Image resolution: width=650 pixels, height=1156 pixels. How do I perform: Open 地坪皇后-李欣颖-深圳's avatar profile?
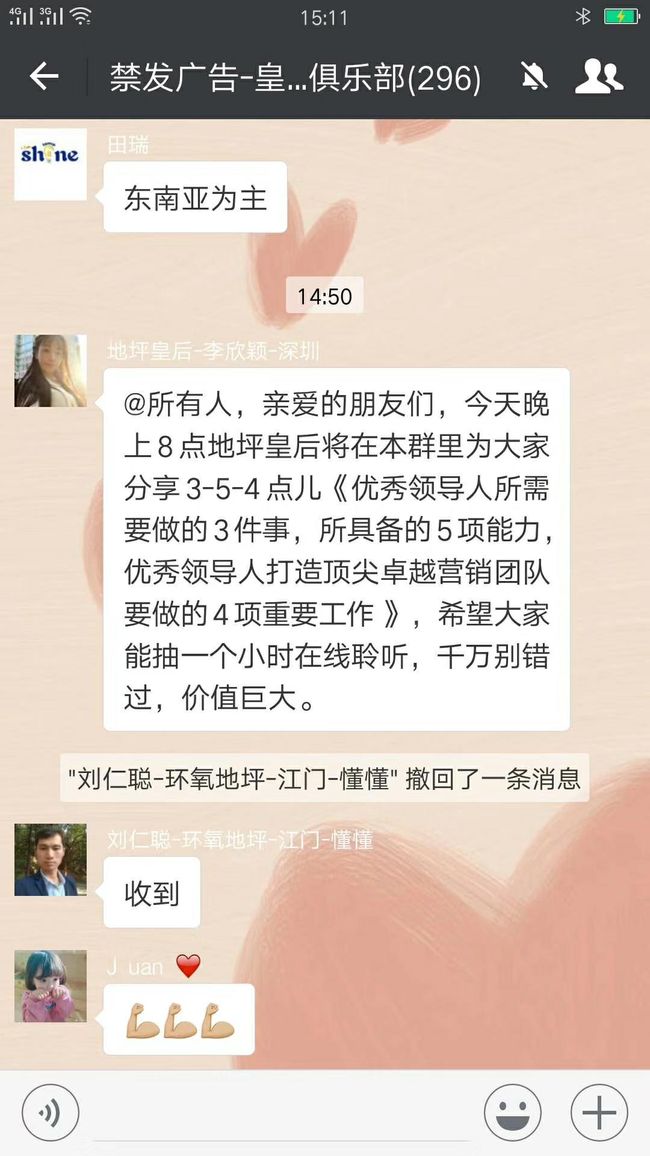tap(50, 371)
